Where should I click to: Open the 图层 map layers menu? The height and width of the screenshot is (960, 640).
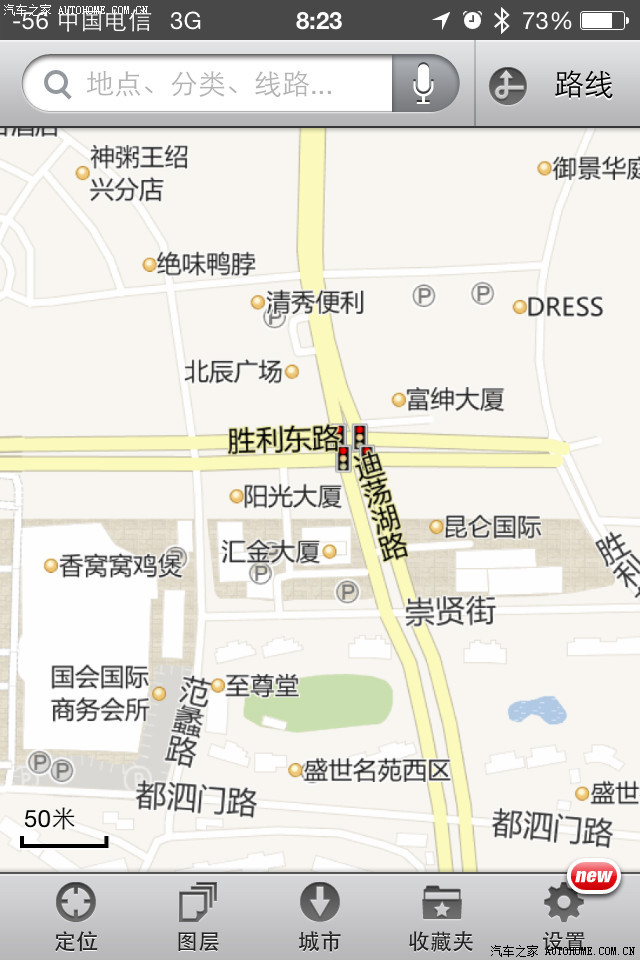[x=198, y=915]
